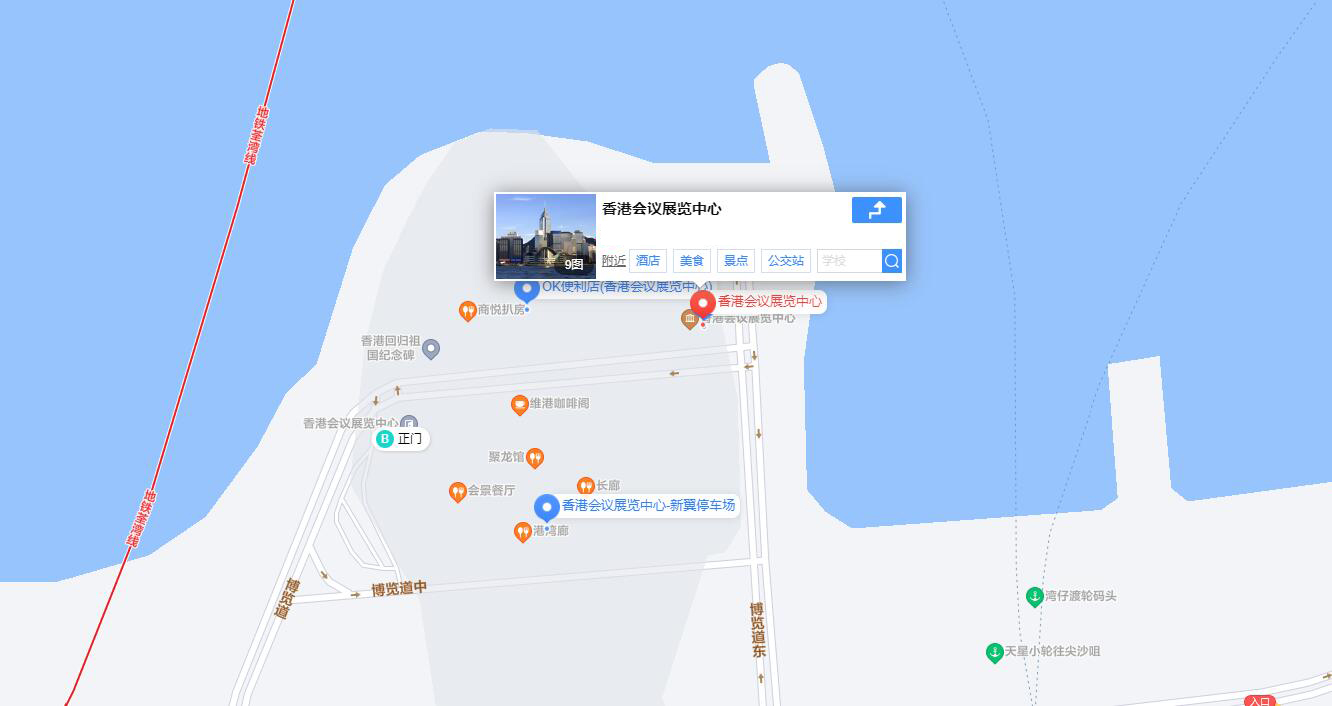The image size is (1332, 706).
Task: Tap the nearby search magnifier button
Action: 892,261
